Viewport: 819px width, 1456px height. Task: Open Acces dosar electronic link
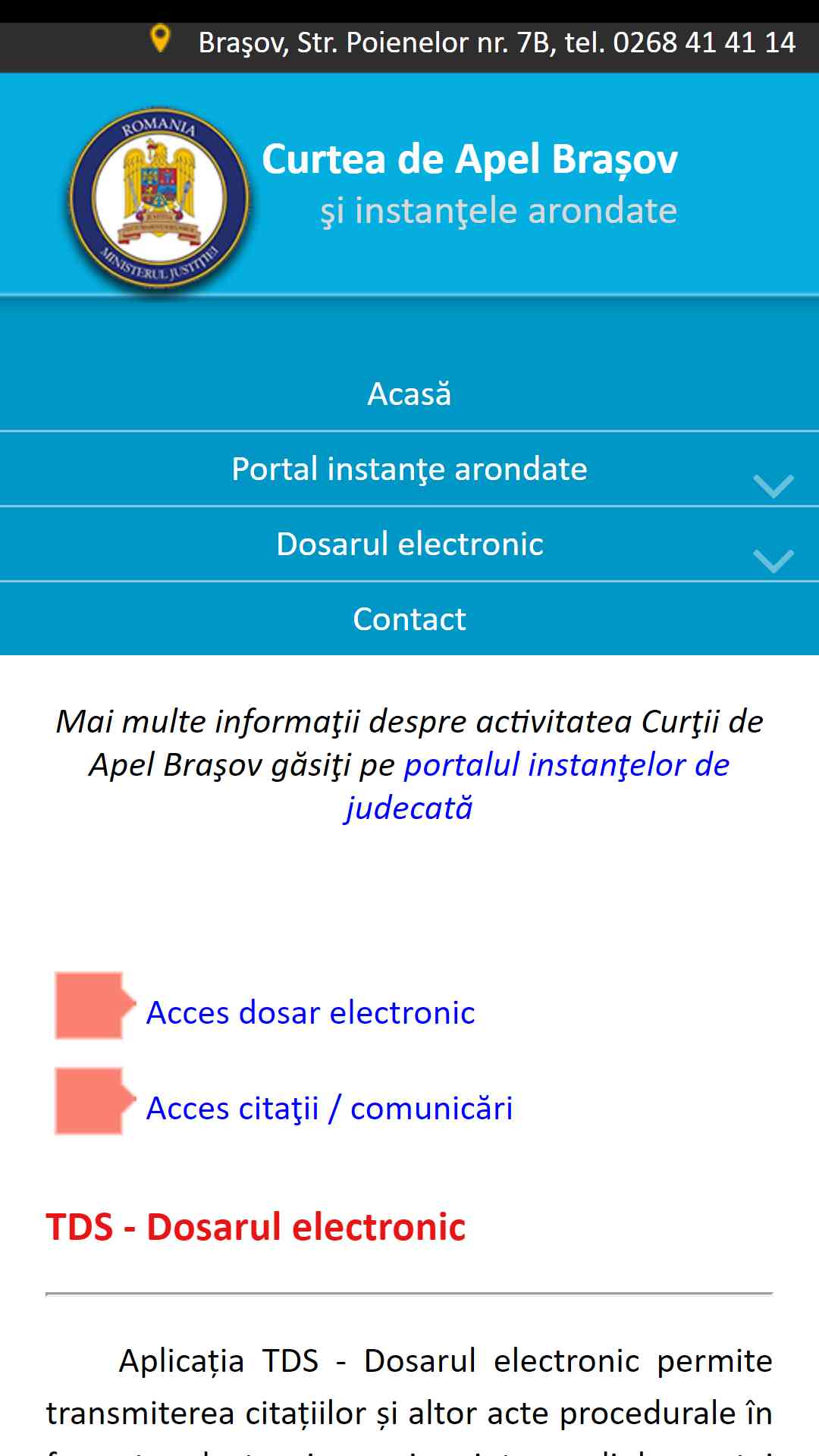[310, 1013]
